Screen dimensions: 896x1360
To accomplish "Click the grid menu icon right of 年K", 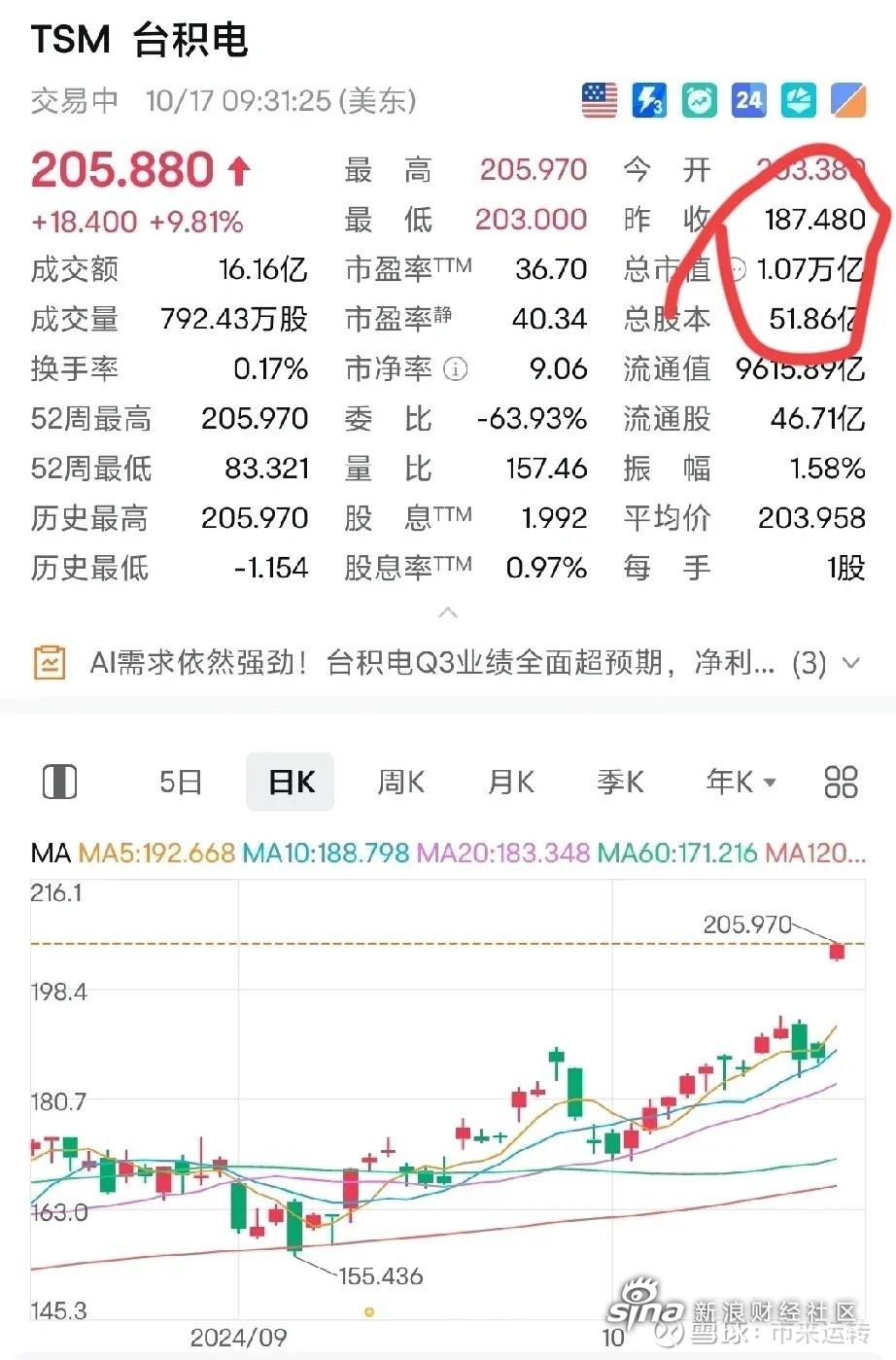I will point(840,782).
